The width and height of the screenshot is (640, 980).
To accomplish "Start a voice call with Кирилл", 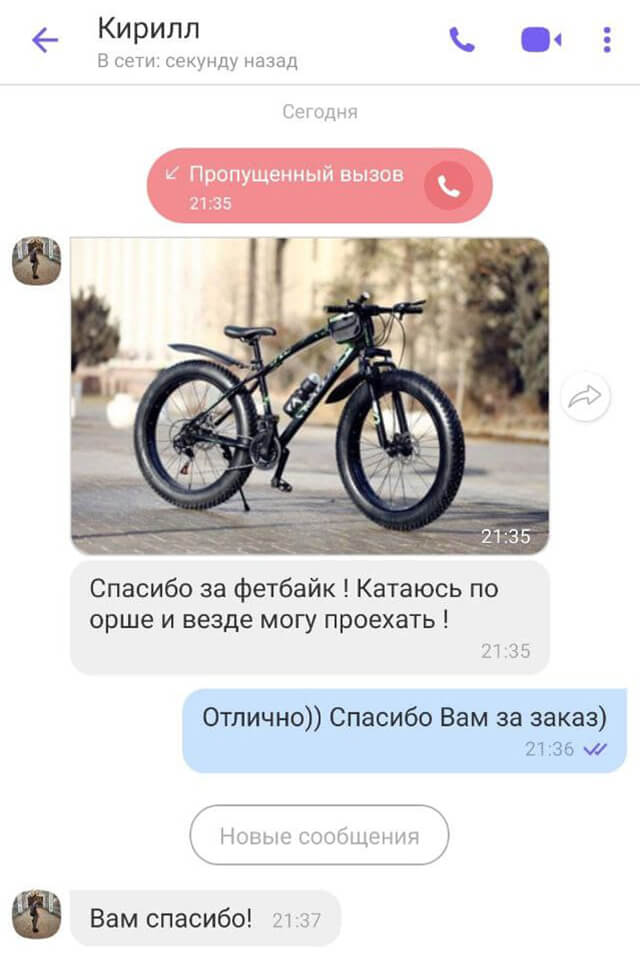I will (x=462, y=40).
